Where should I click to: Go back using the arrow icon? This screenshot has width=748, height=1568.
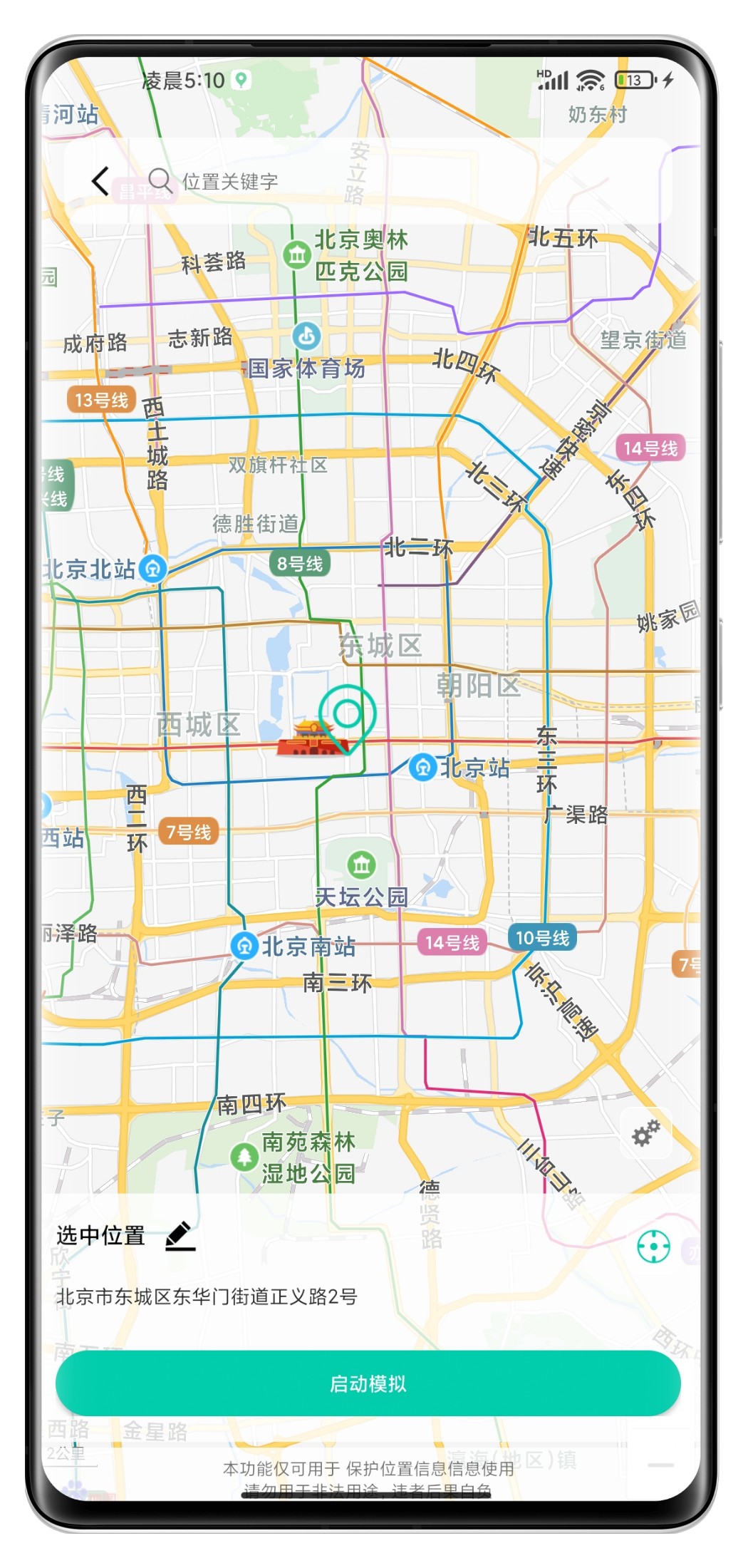pyautogui.click(x=101, y=181)
